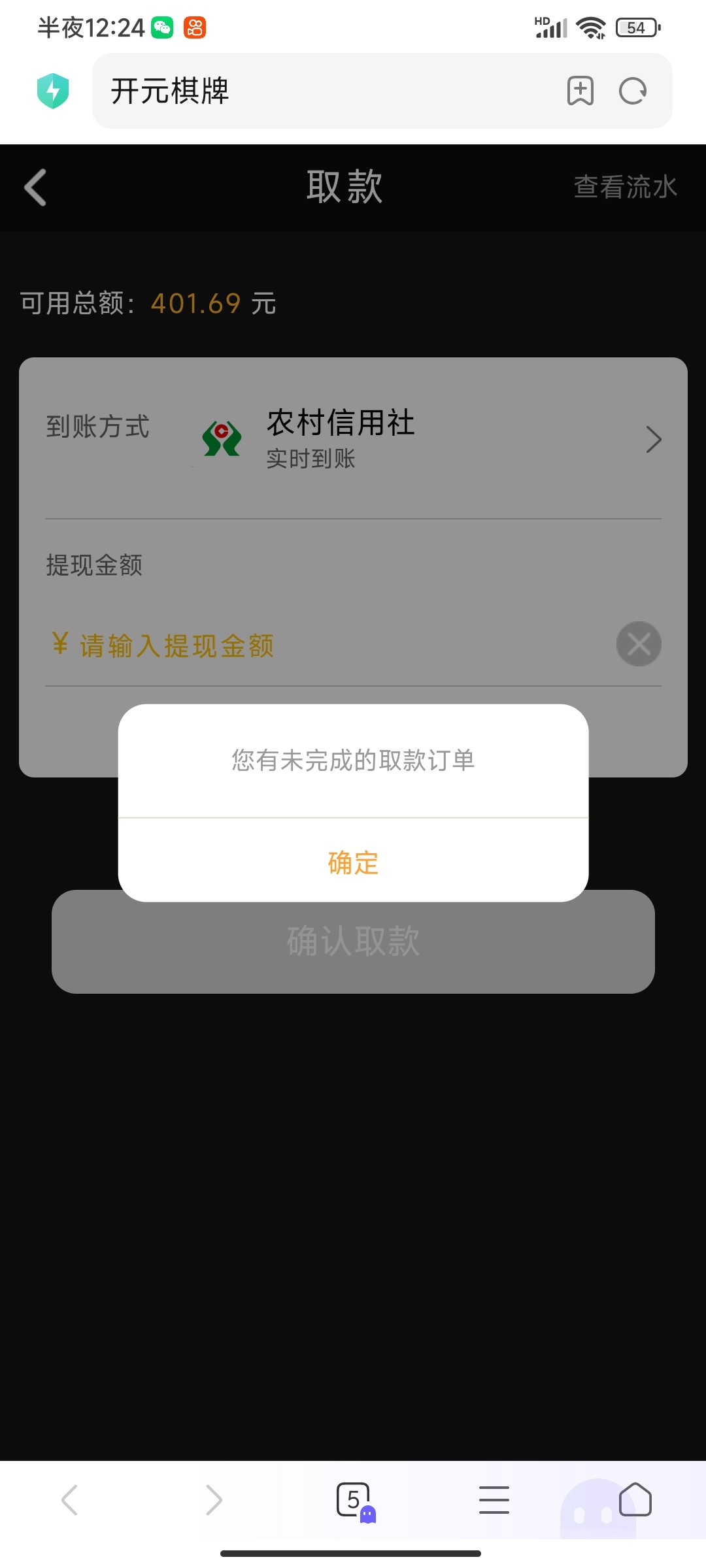Image resolution: width=706 pixels, height=1568 pixels.
Task: Clear the withdrawal amount field
Action: 639,644
